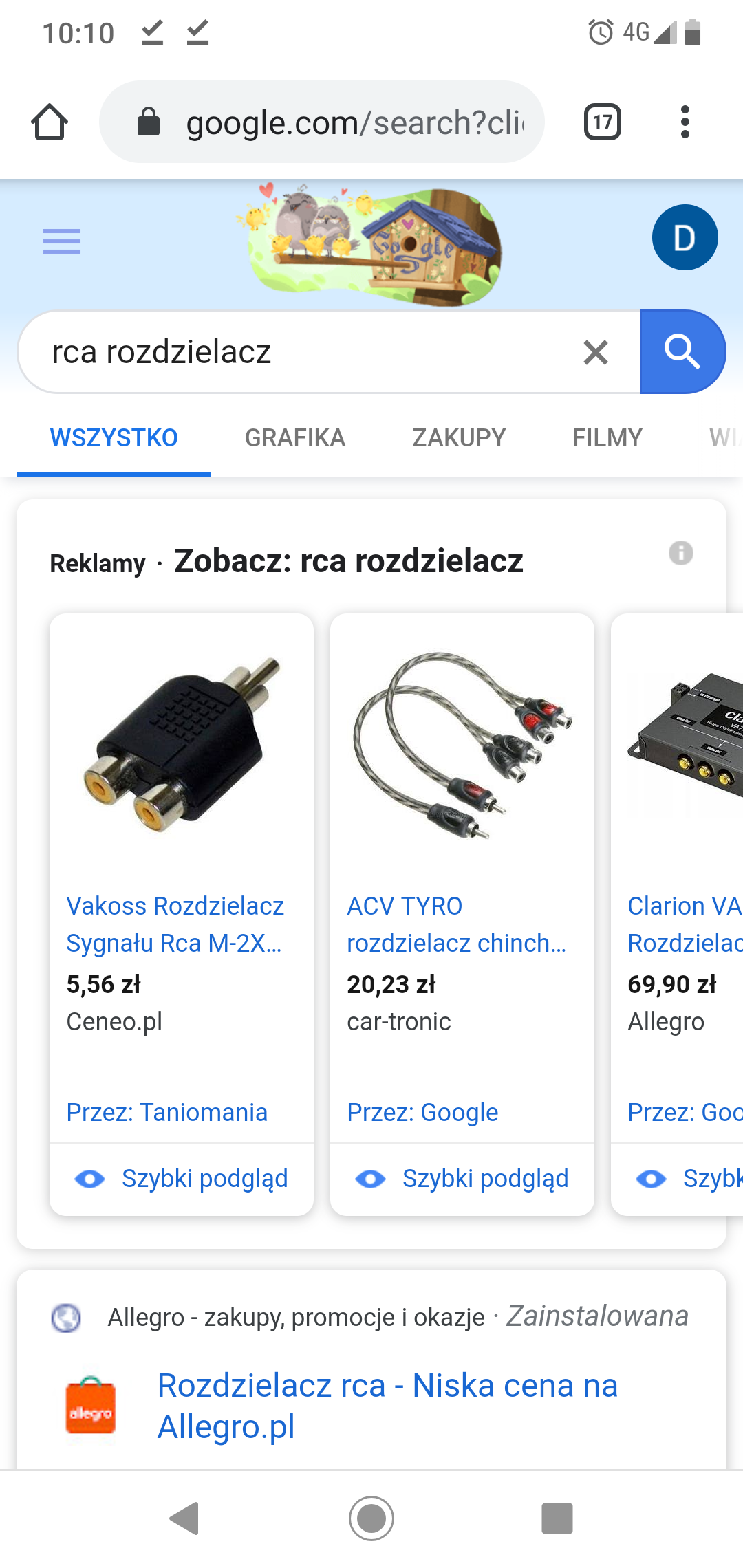Open the browser overflow menu
The height and width of the screenshot is (1568, 743).
pos(684,122)
